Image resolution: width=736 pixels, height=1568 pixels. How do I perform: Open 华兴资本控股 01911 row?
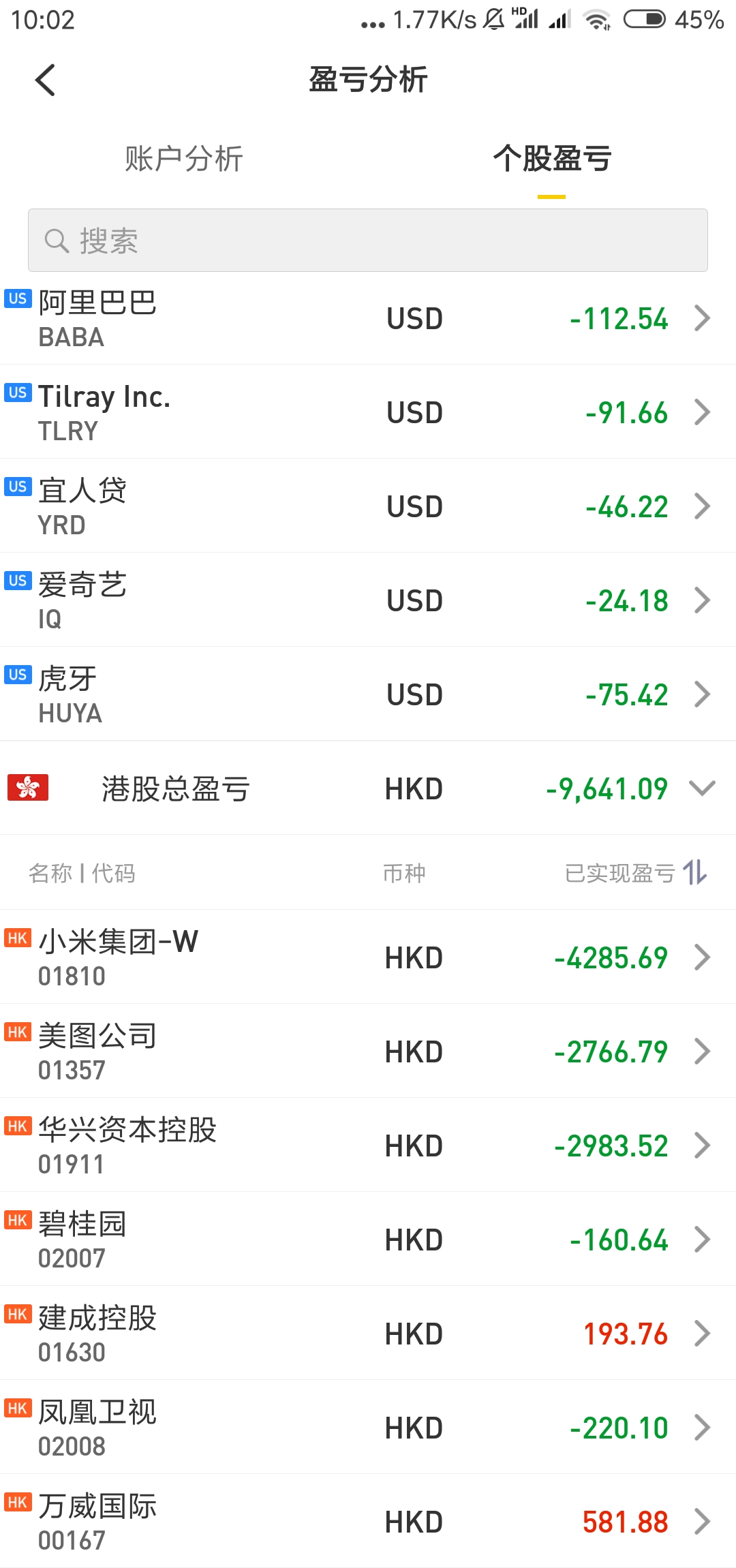click(x=368, y=1146)
